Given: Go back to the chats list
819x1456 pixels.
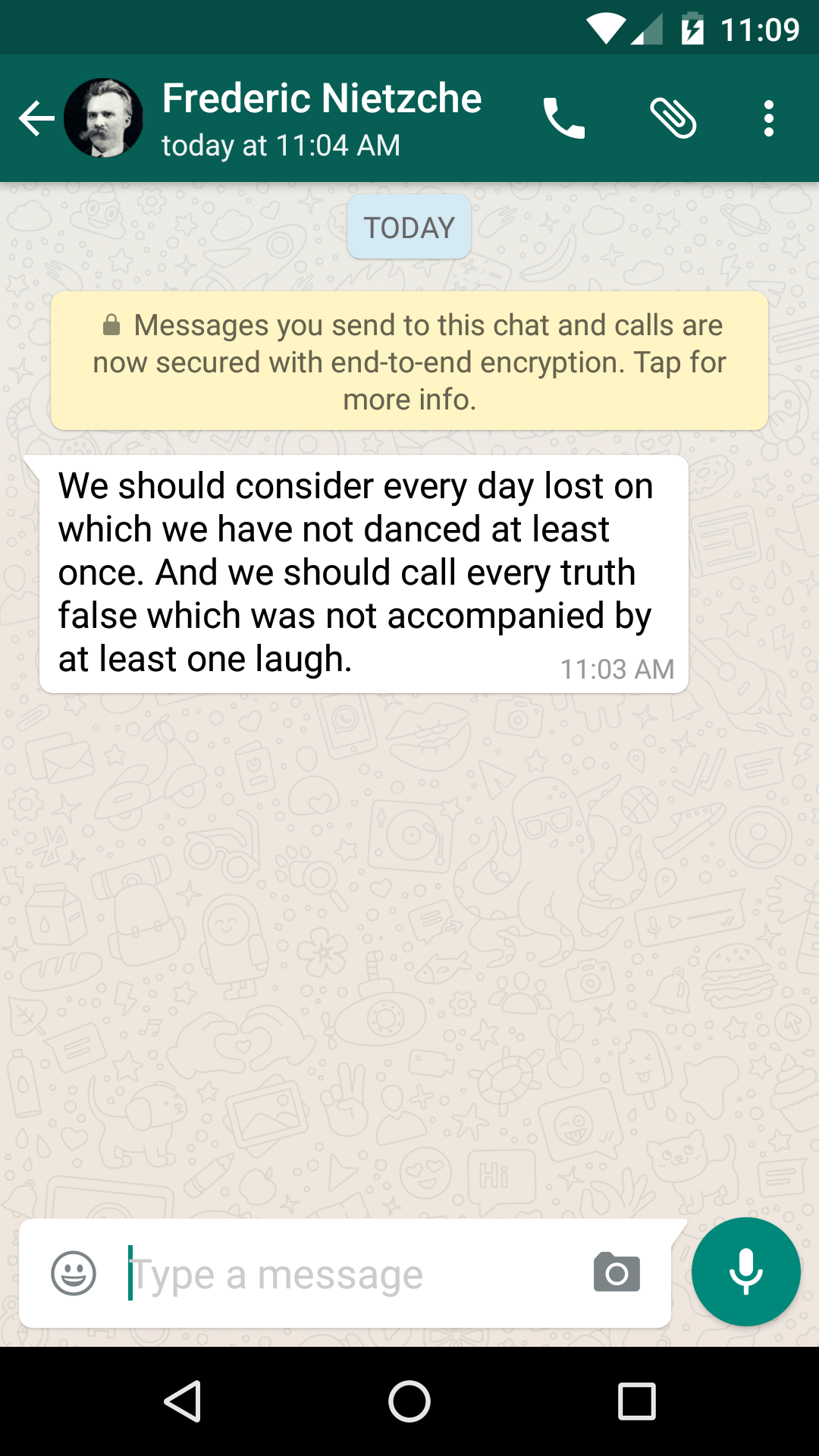Looking at the screenshot, I should click(x=36, y=118).
